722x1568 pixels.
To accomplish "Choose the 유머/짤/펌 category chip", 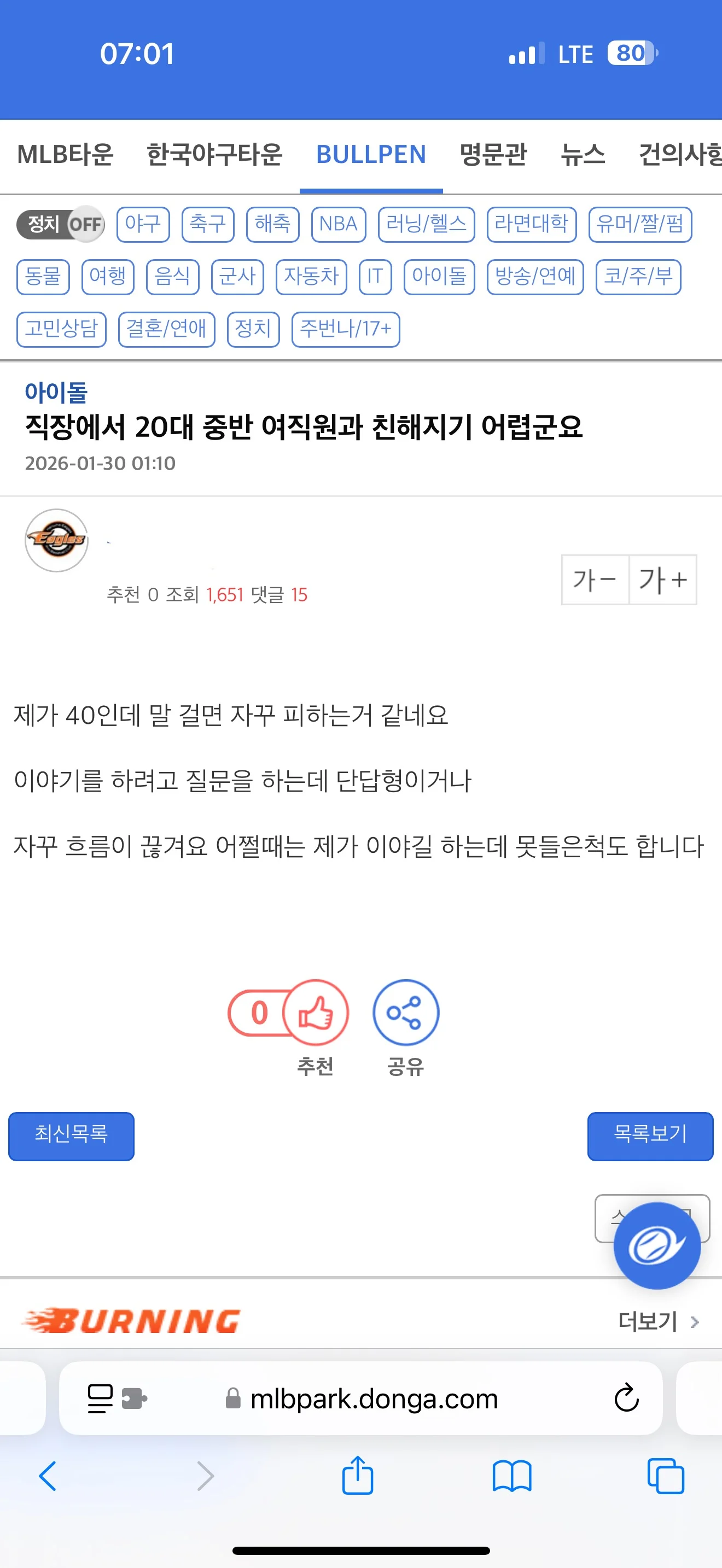I will tap(640, 224).
